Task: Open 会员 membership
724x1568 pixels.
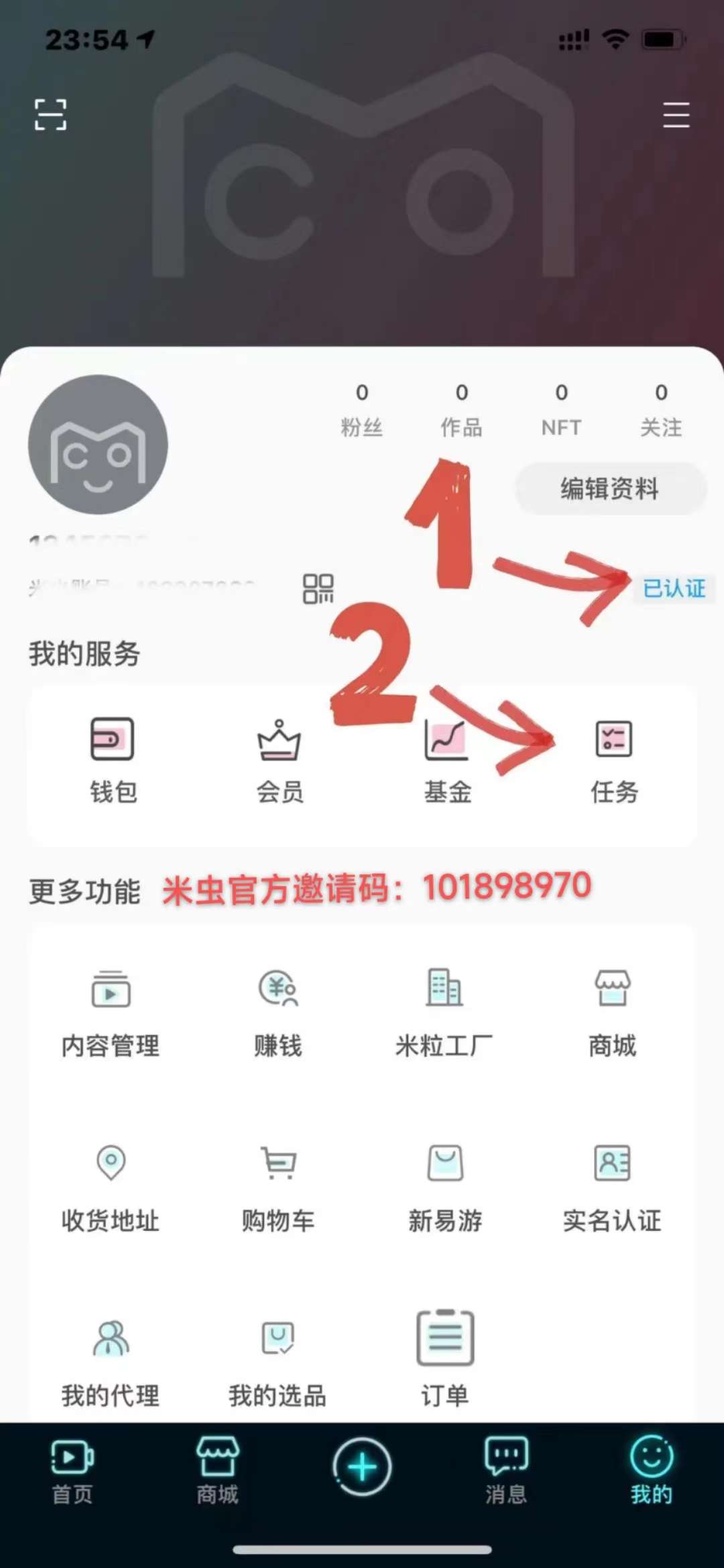Action: 280,761
